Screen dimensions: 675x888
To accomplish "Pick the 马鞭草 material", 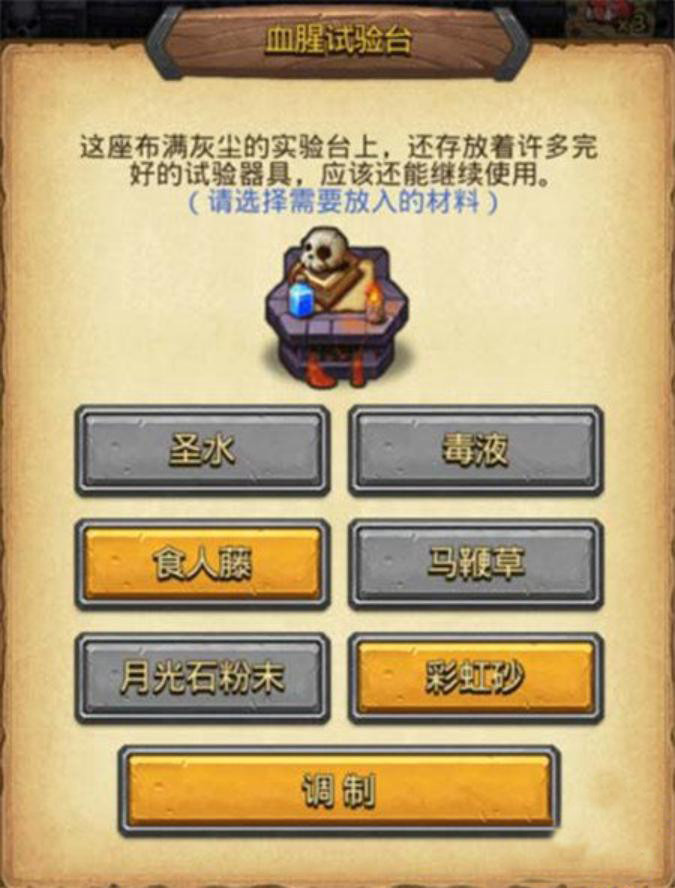I will point(475,564).
